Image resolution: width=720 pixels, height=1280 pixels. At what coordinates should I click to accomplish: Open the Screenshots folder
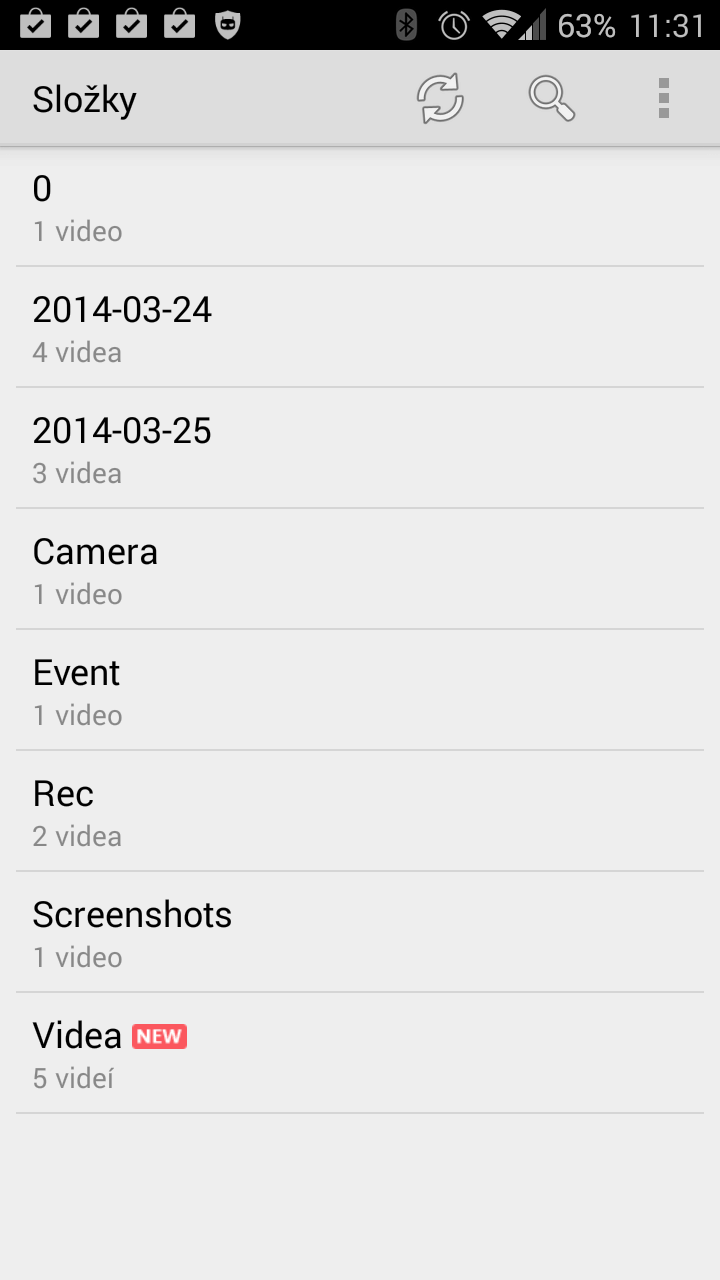(x=360, y=932)
